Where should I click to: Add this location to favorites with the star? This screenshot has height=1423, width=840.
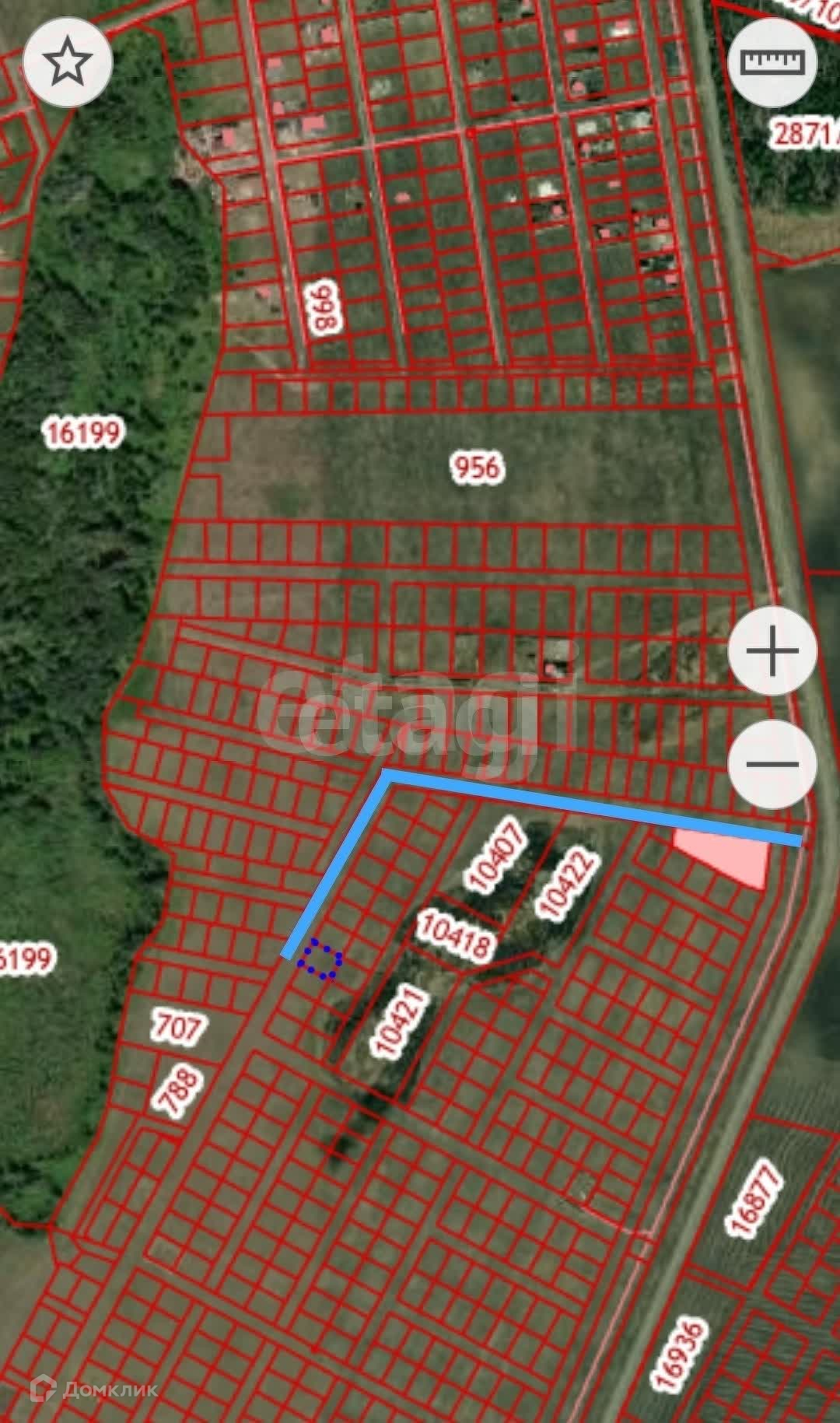click(68, 62)
